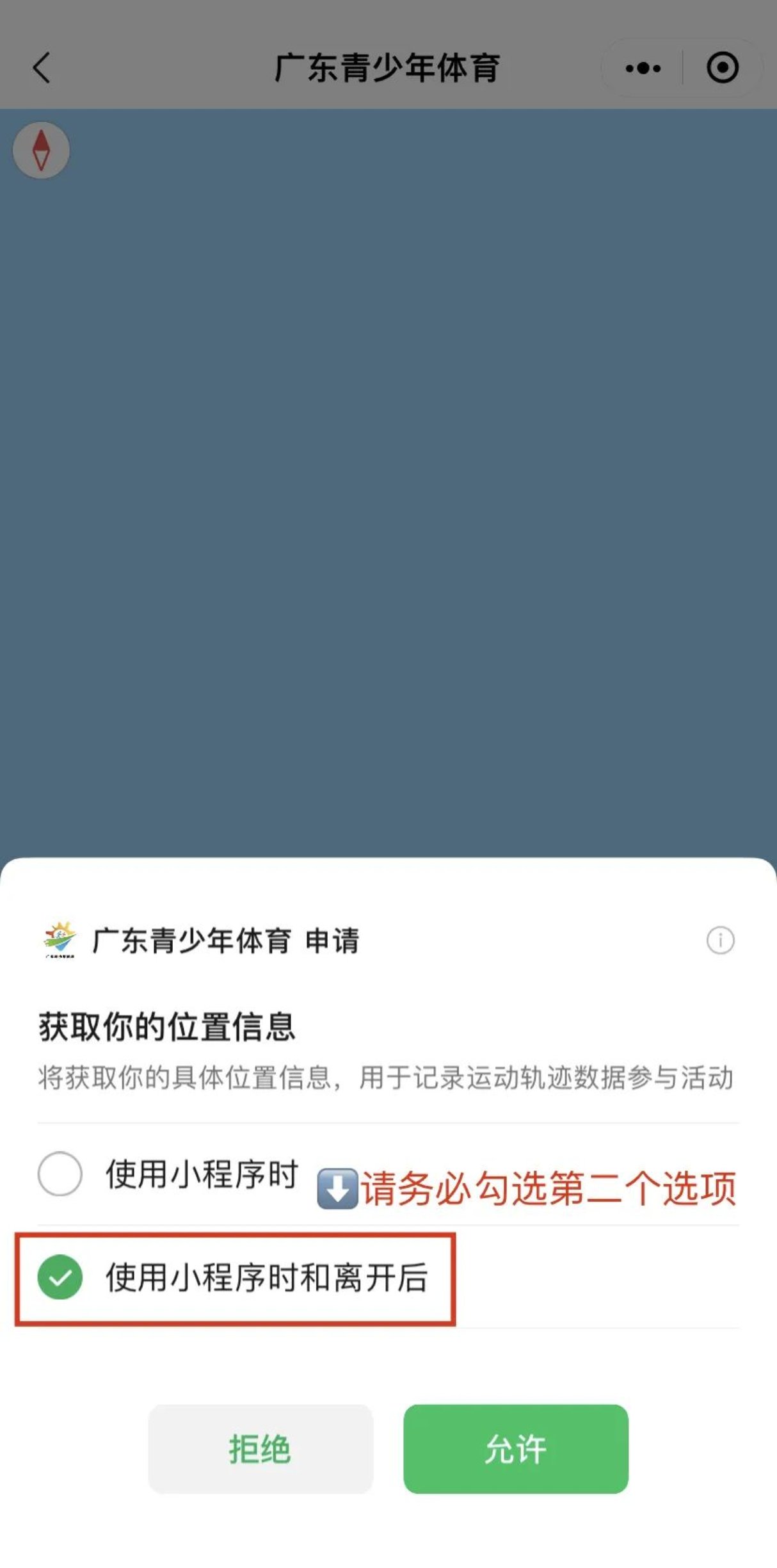Open the info icon beside 申请
Viewport: 777px width, 1568px height.
click(720, 941)
